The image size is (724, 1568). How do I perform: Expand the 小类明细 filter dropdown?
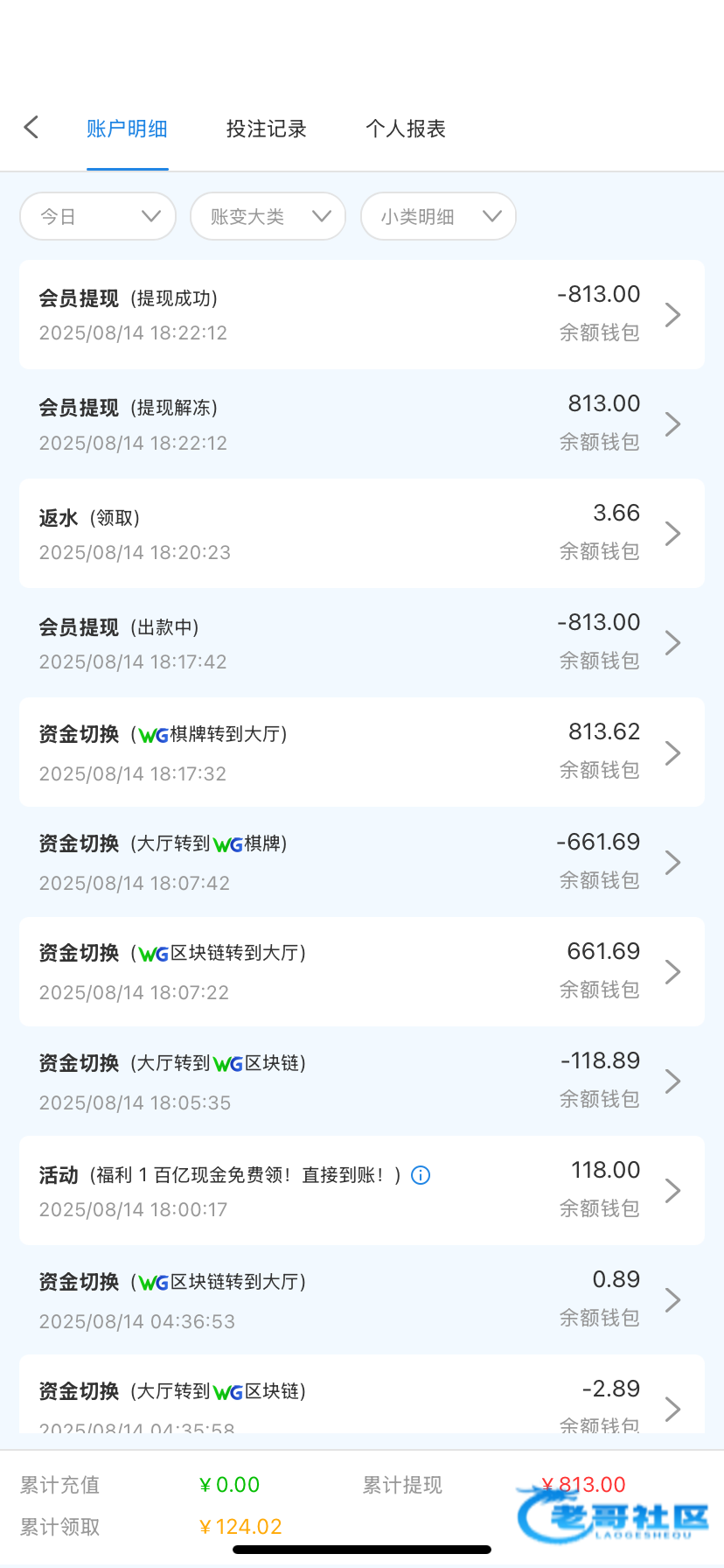[x=438, y=216]
